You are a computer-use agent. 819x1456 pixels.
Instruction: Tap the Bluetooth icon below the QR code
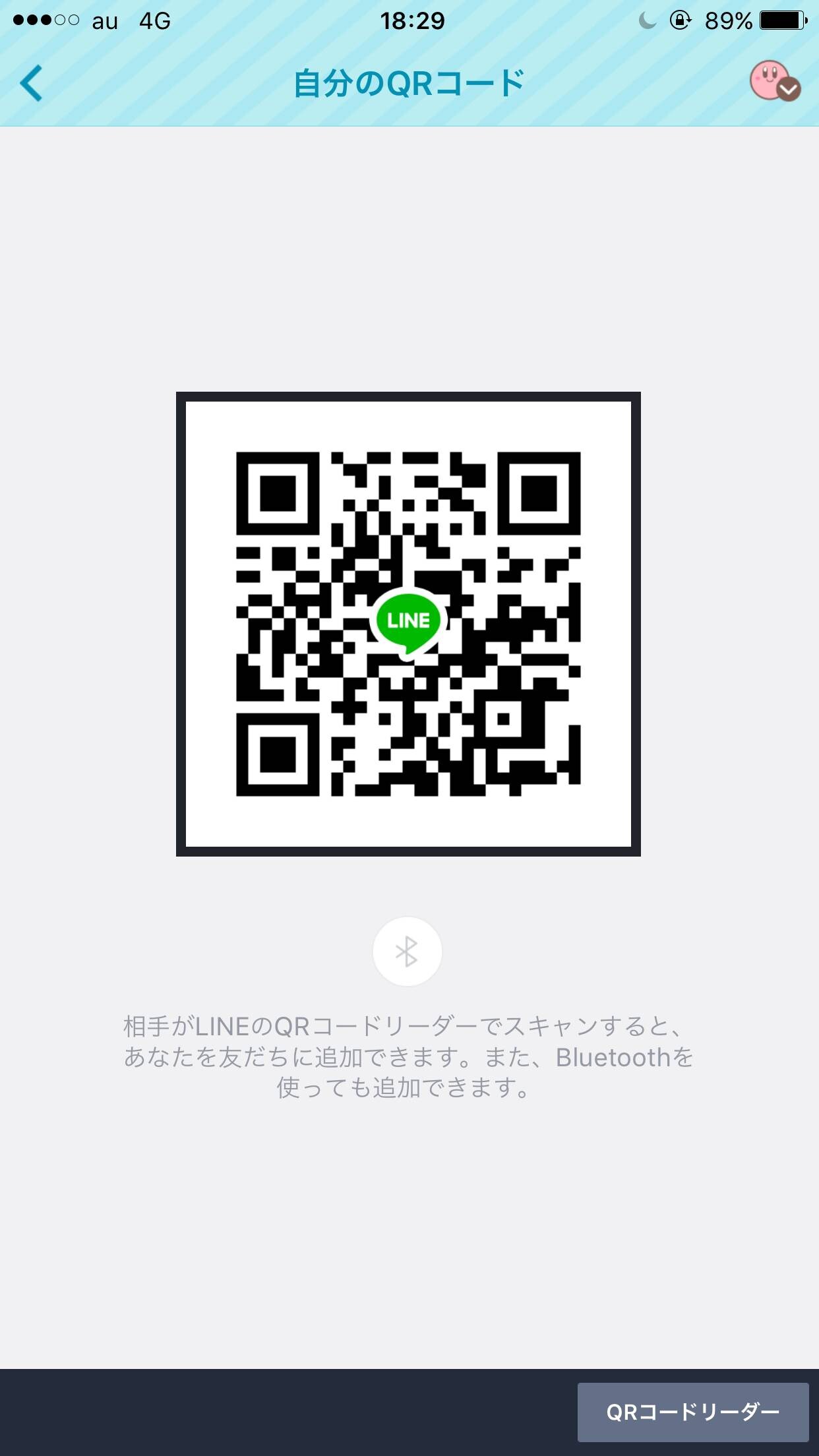click(x=407, y=952)
